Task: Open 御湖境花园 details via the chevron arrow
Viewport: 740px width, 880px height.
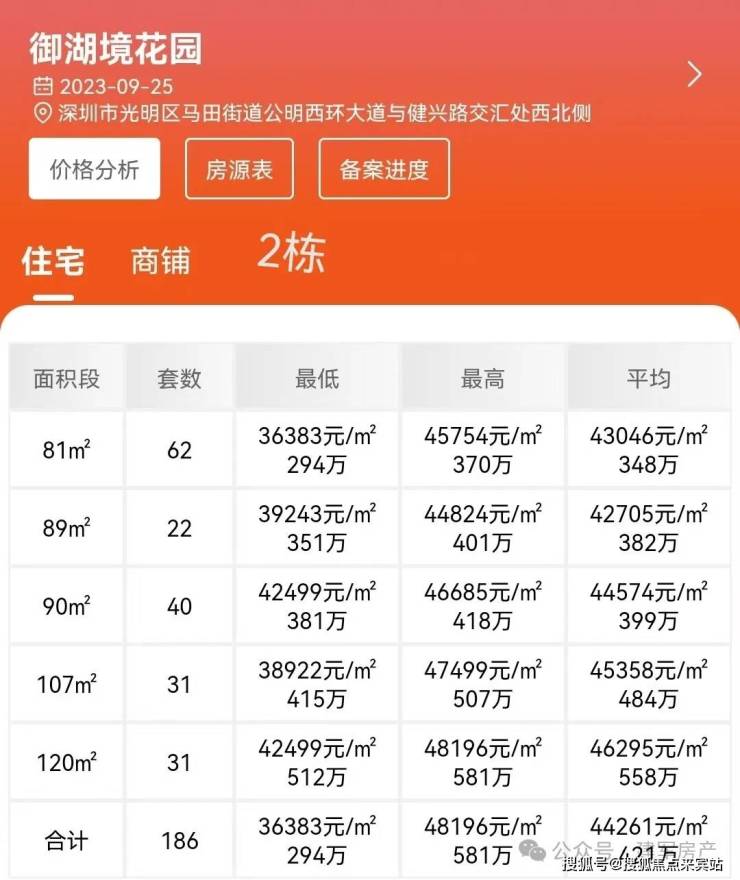Action: [695, 74]
